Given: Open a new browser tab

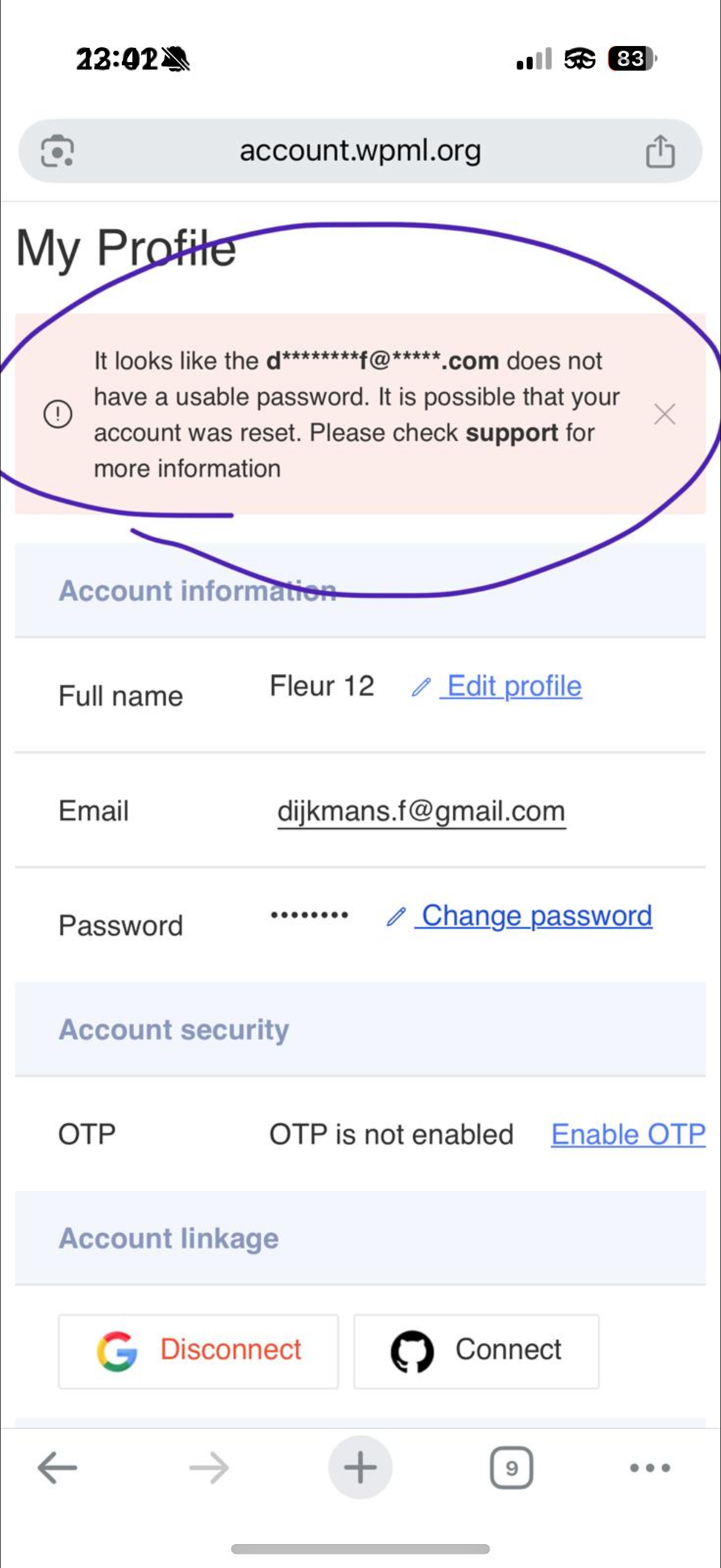Looking at the screenshot, I should pos(360,1468).
